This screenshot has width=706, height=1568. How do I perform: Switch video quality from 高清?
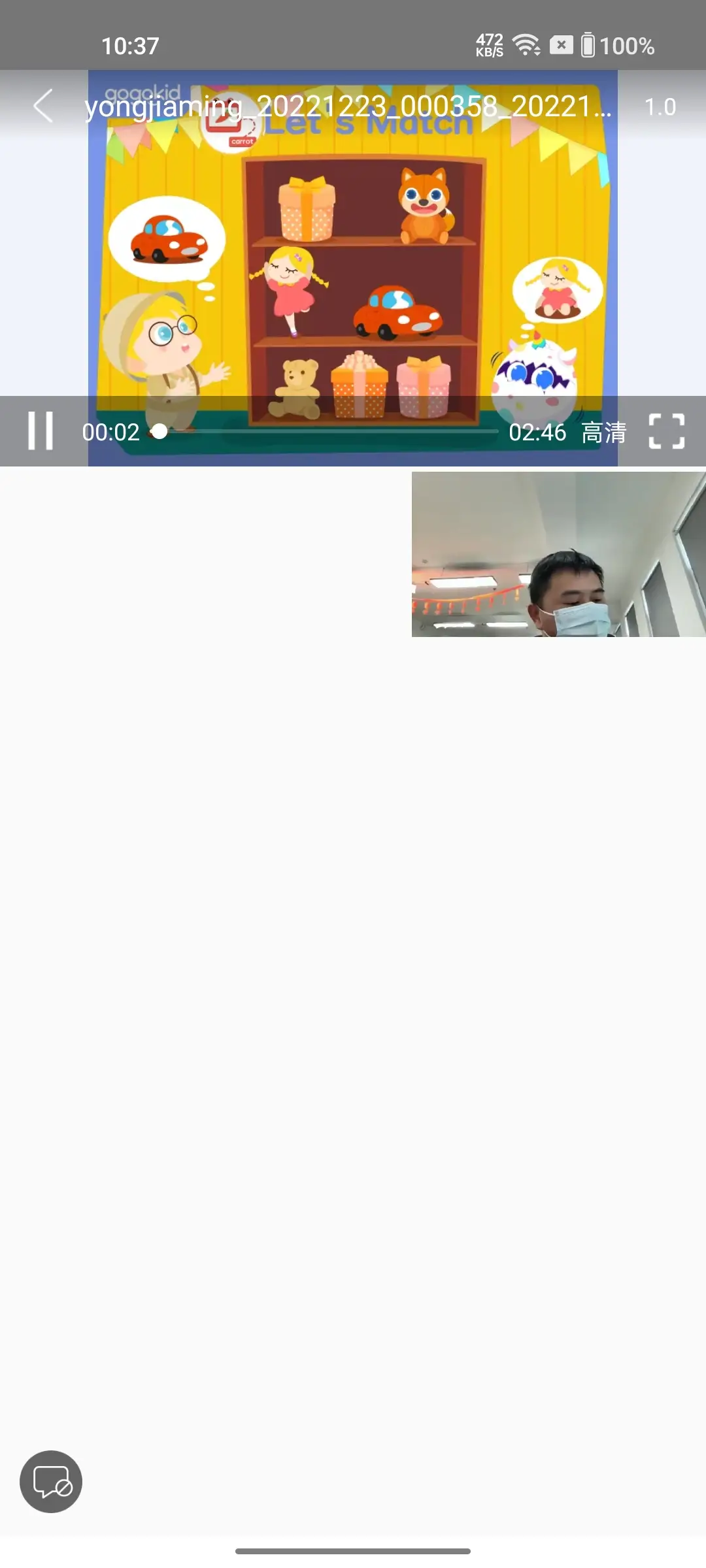point(603,433)
